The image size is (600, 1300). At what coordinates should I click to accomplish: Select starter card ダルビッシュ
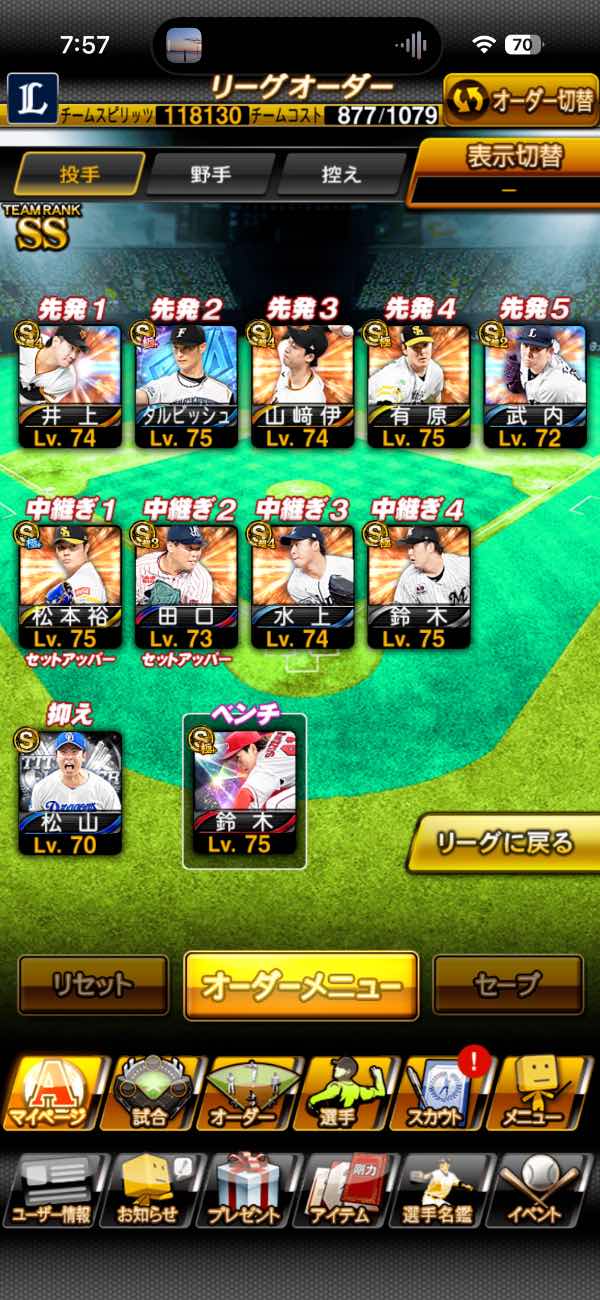(x=186, y=385)
